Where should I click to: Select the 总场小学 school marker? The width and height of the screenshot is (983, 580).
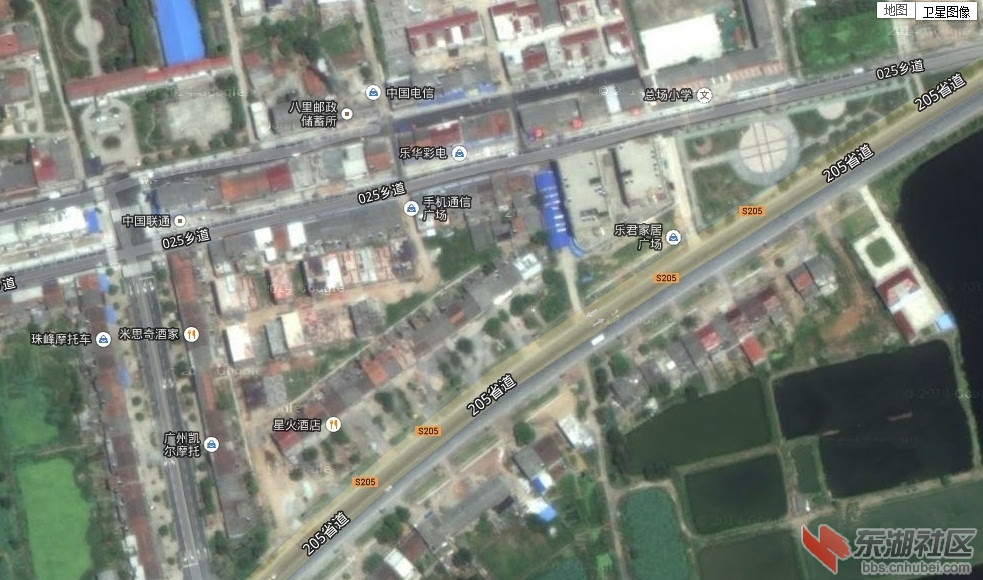pyautogui.click(x=705, y=95)
